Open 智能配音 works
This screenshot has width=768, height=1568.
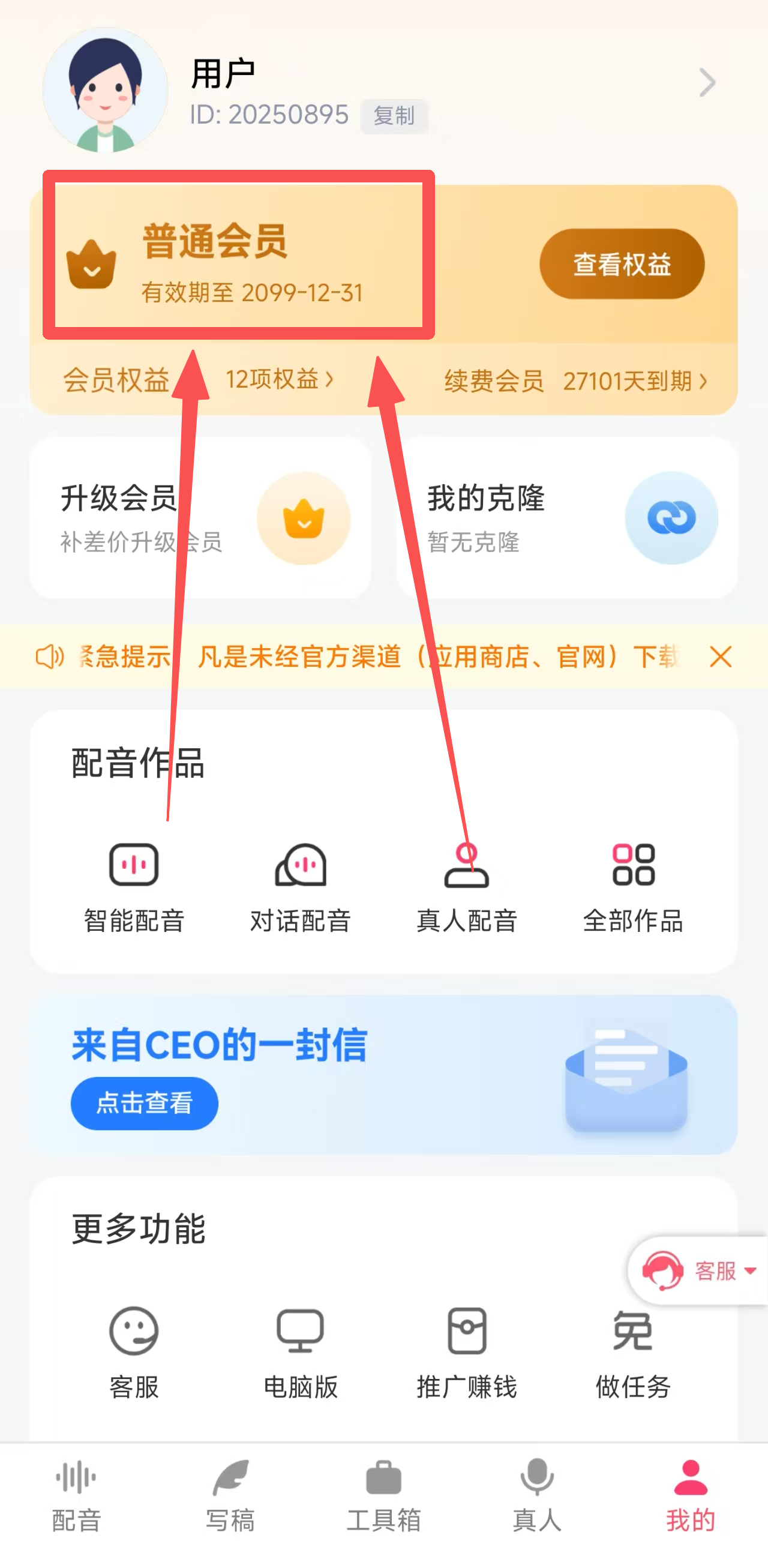point(134,887)
